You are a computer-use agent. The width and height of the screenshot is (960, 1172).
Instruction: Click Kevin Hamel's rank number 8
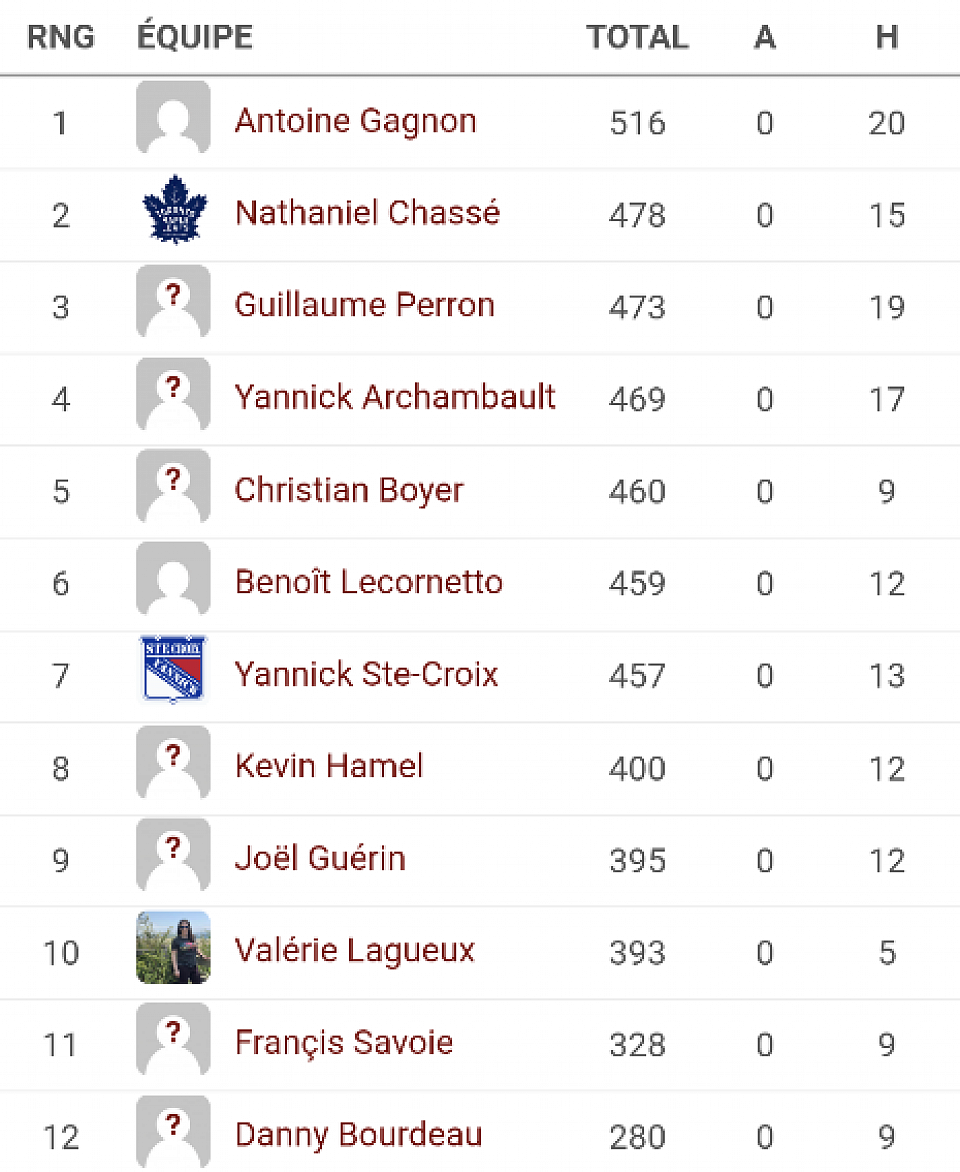61,766
